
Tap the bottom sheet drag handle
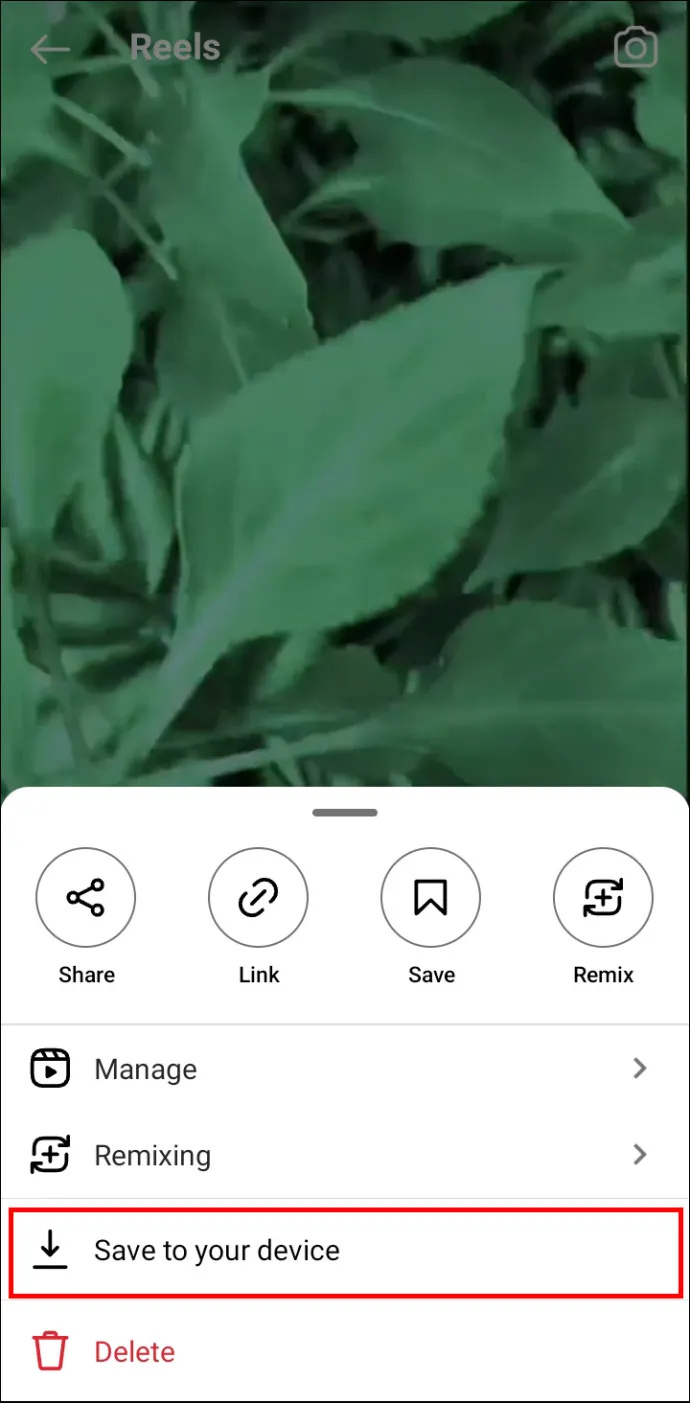tap(345, 813)
